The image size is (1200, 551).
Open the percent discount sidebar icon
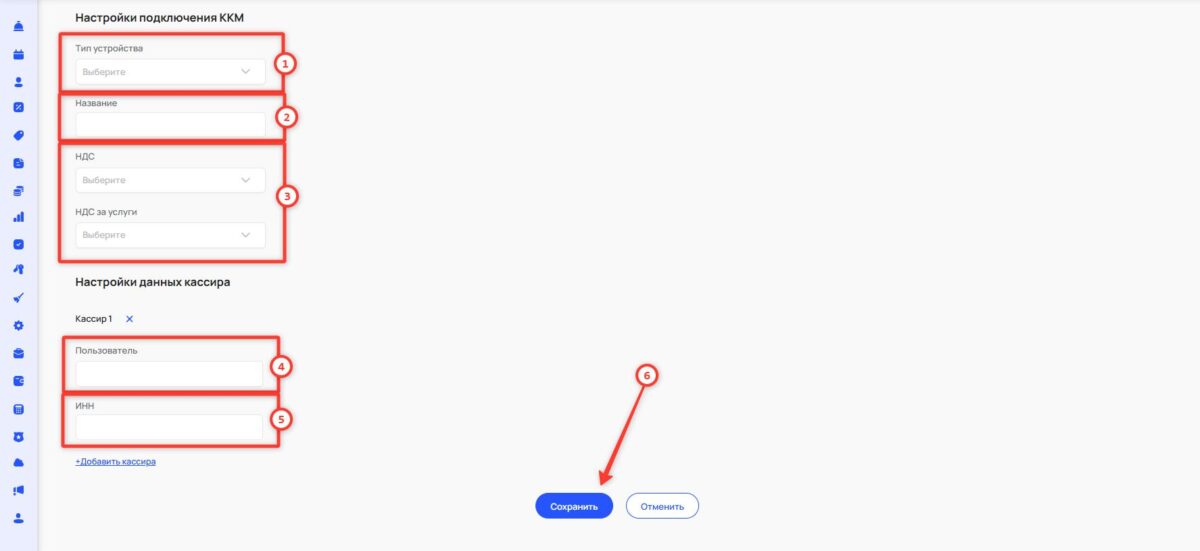click(18, 107)
